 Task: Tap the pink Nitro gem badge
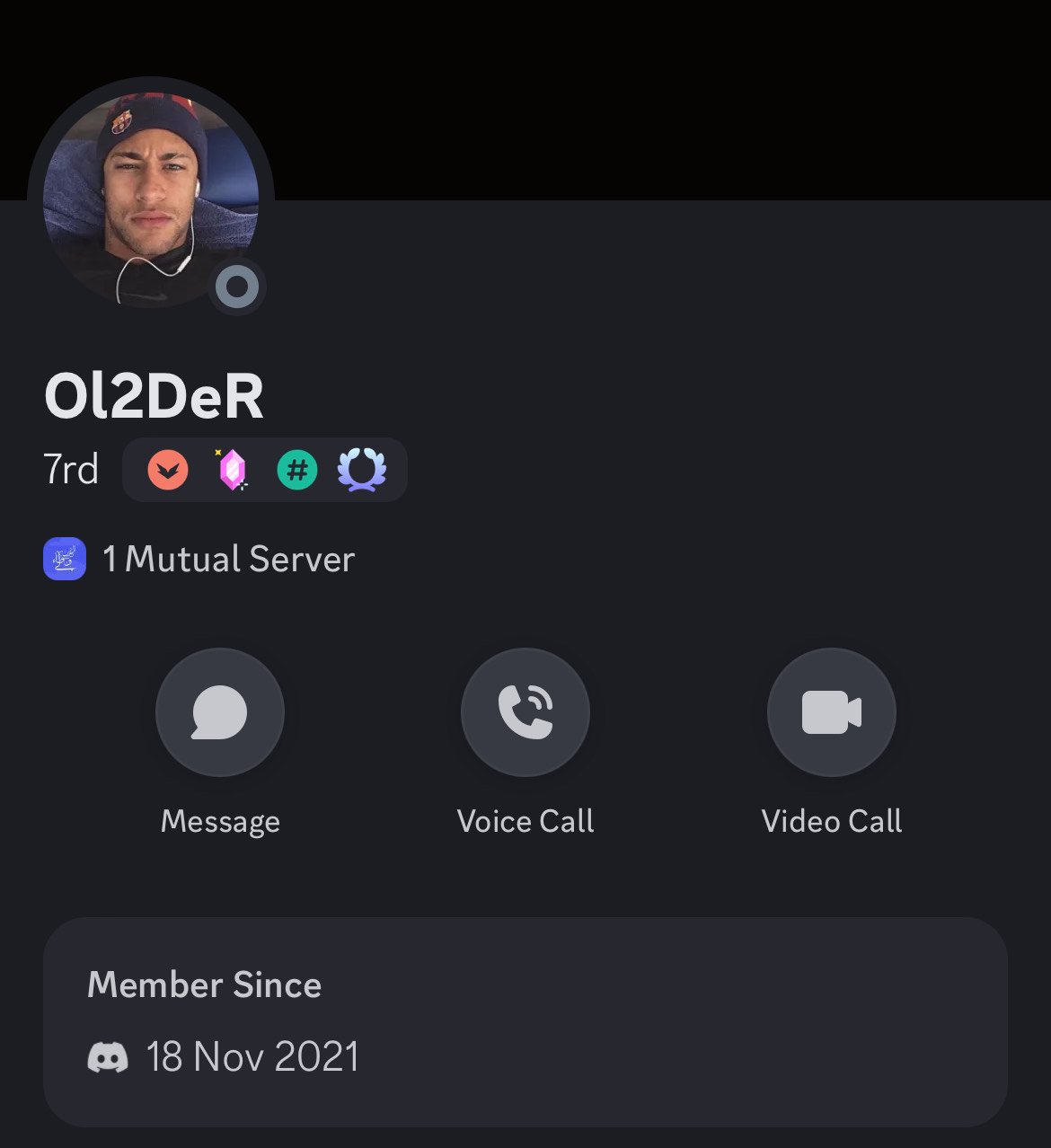[233, 470]
